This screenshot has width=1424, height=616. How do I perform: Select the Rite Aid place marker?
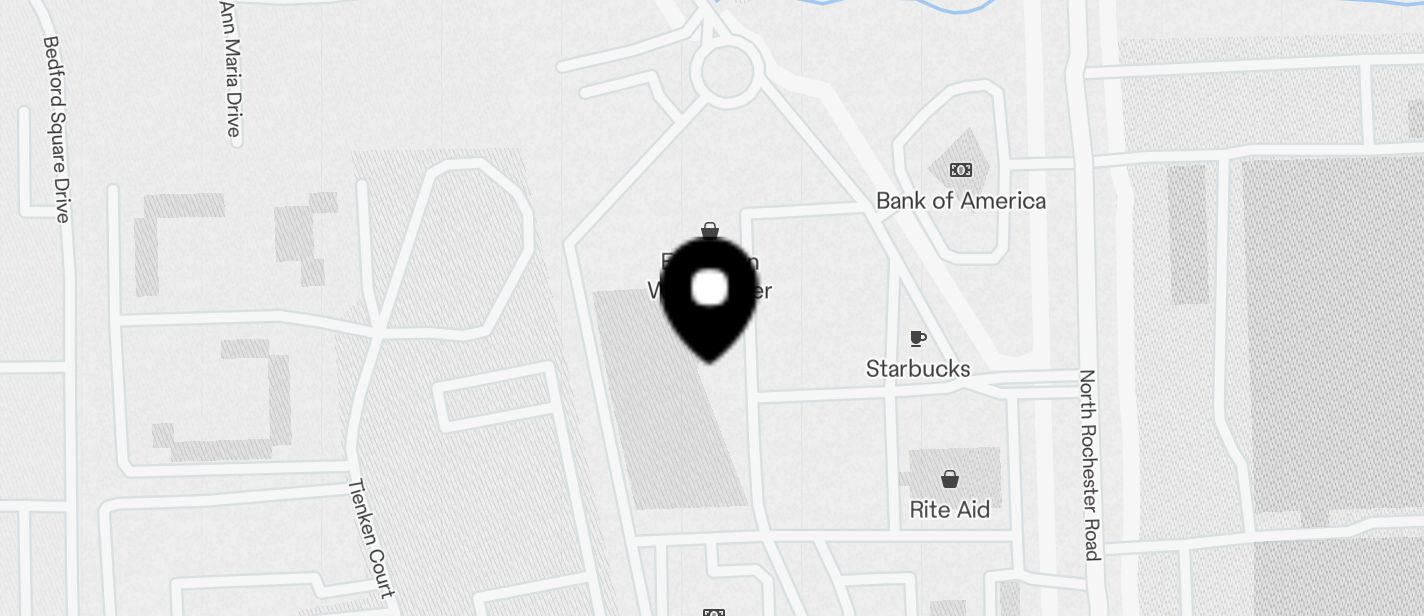tap(950, 480)
